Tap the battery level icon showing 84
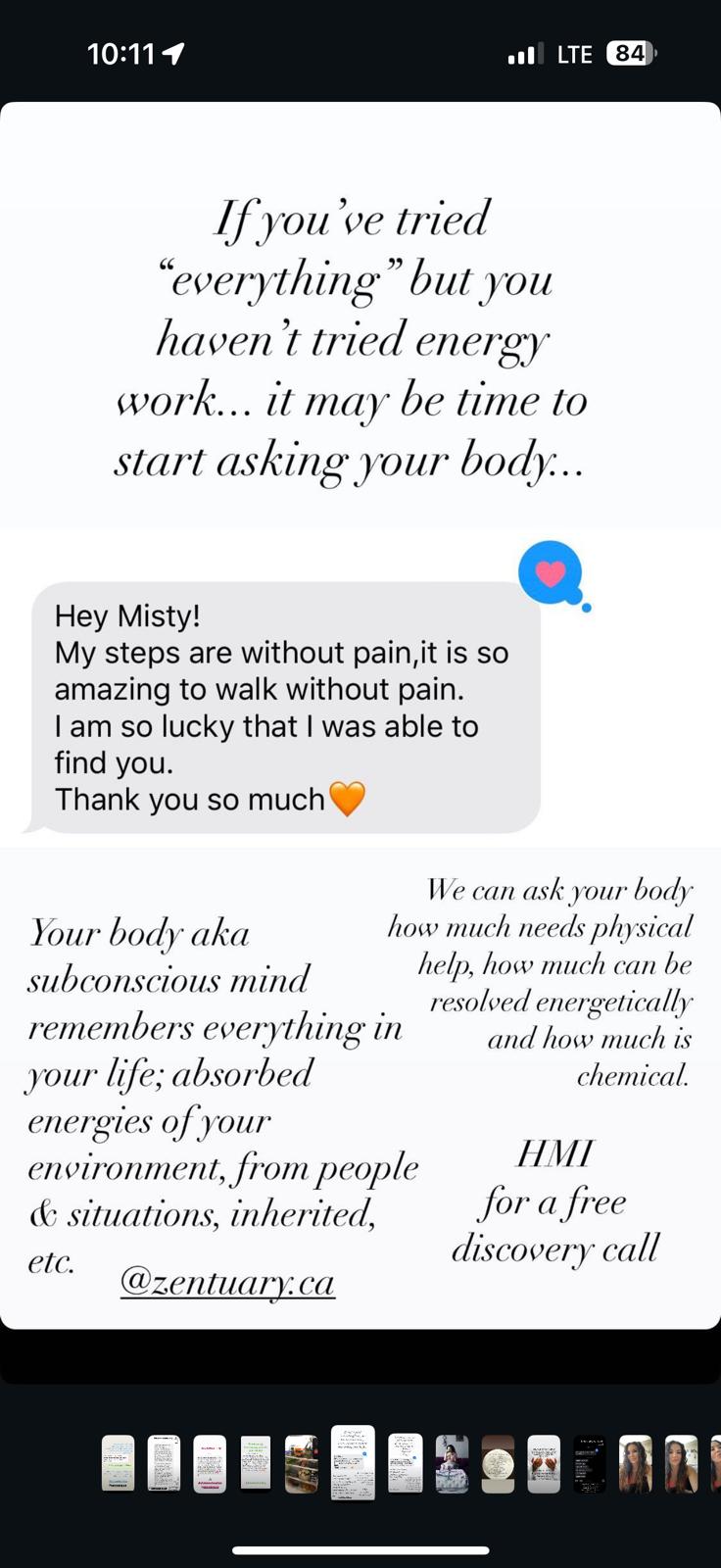Image resolution: width=721 pixels, height=1568 pixels. (633, 53)
